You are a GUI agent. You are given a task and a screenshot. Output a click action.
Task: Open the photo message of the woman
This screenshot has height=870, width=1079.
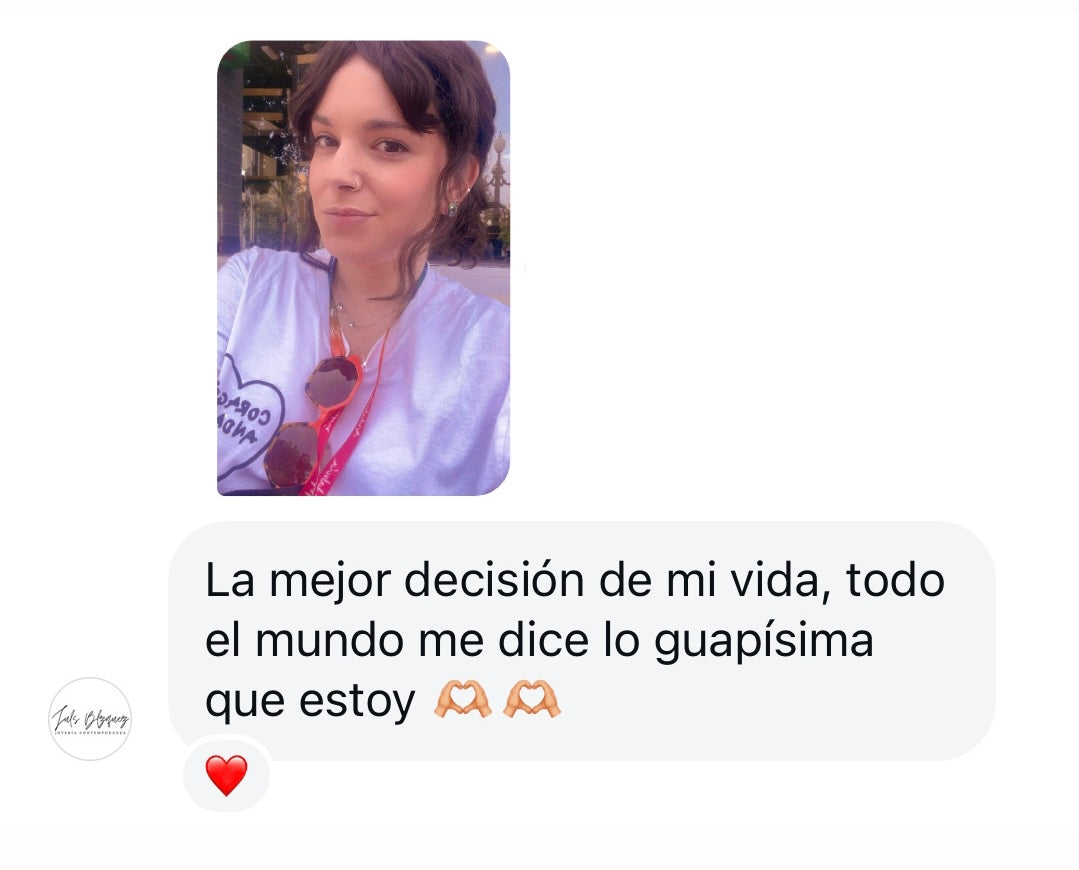pos(363,268)
